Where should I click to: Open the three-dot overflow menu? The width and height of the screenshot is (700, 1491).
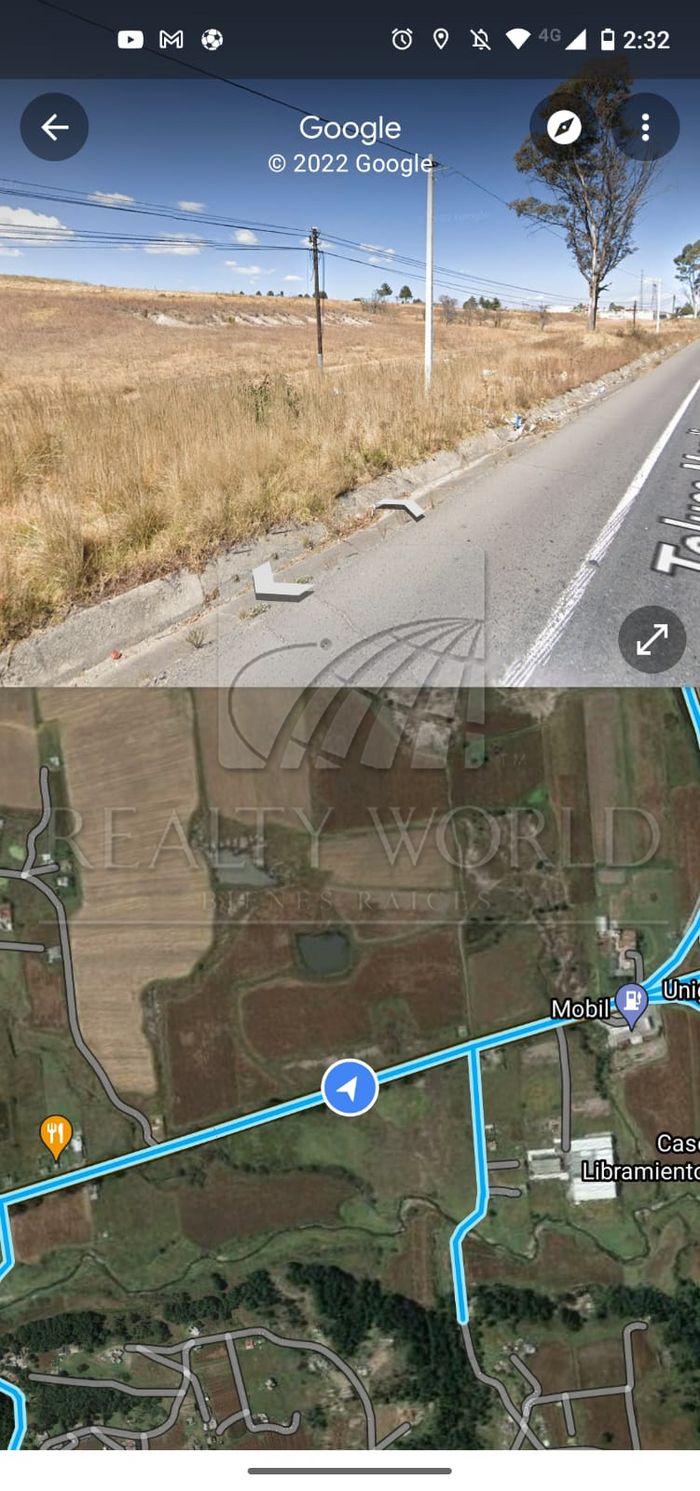point(645,127)
